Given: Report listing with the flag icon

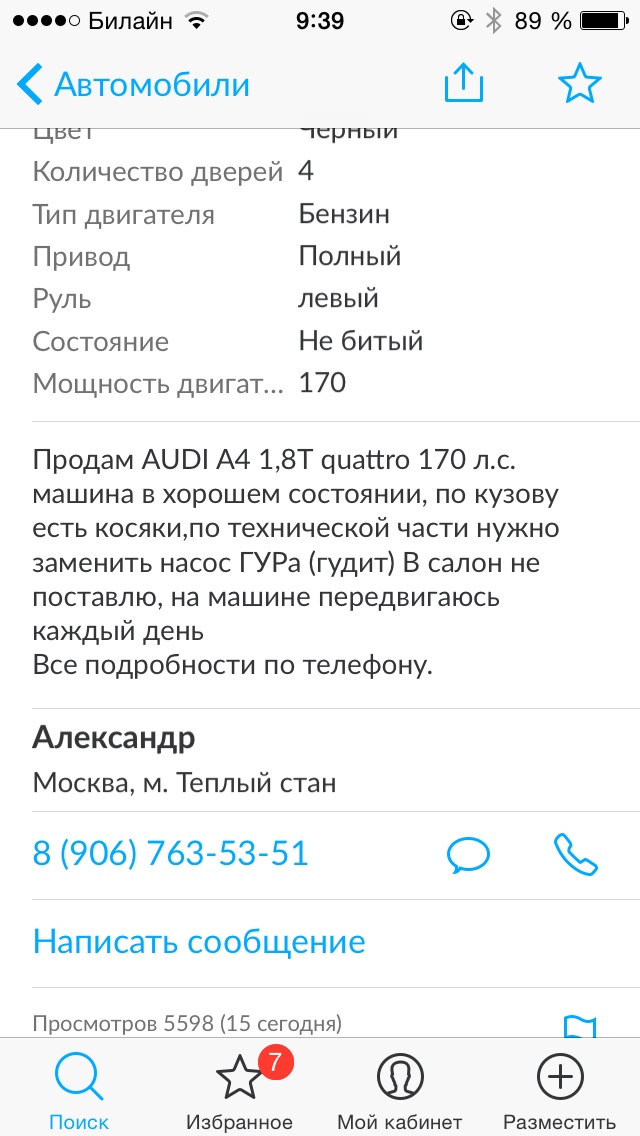Looking at the screenshot, I should (x=579, y=1026).
